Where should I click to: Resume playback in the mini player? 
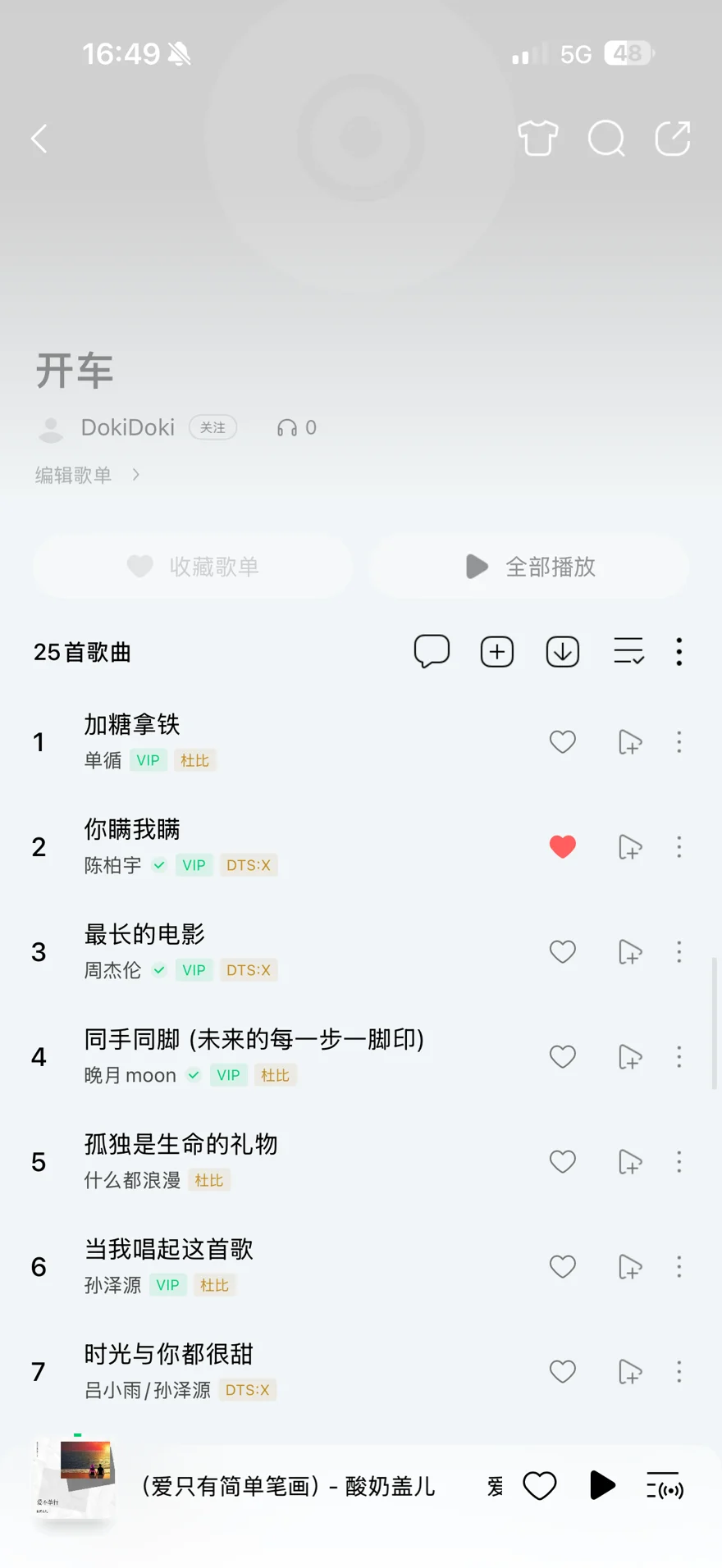[x=602, y=1485]
